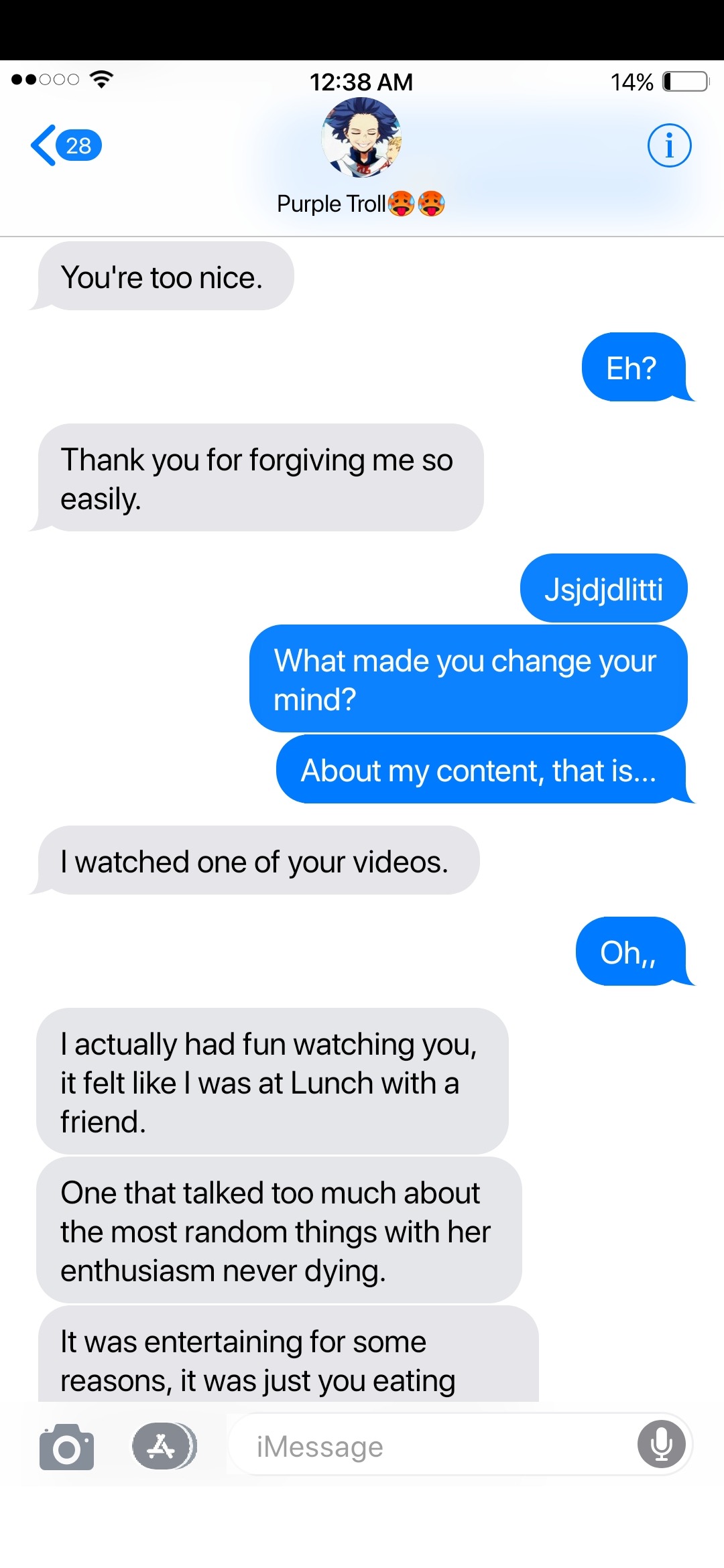Focus the iMessage text field
Image resolution: width=724 pixels, height=1568 pixels.
[429, 1447]
